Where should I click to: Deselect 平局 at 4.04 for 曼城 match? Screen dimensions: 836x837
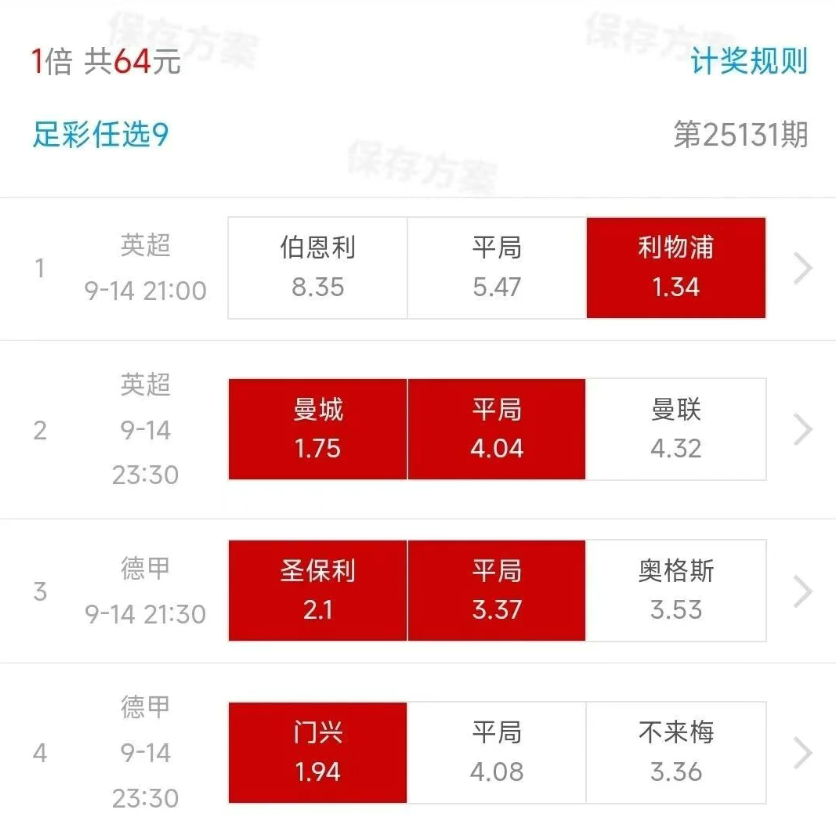click(x=497, y=429)
